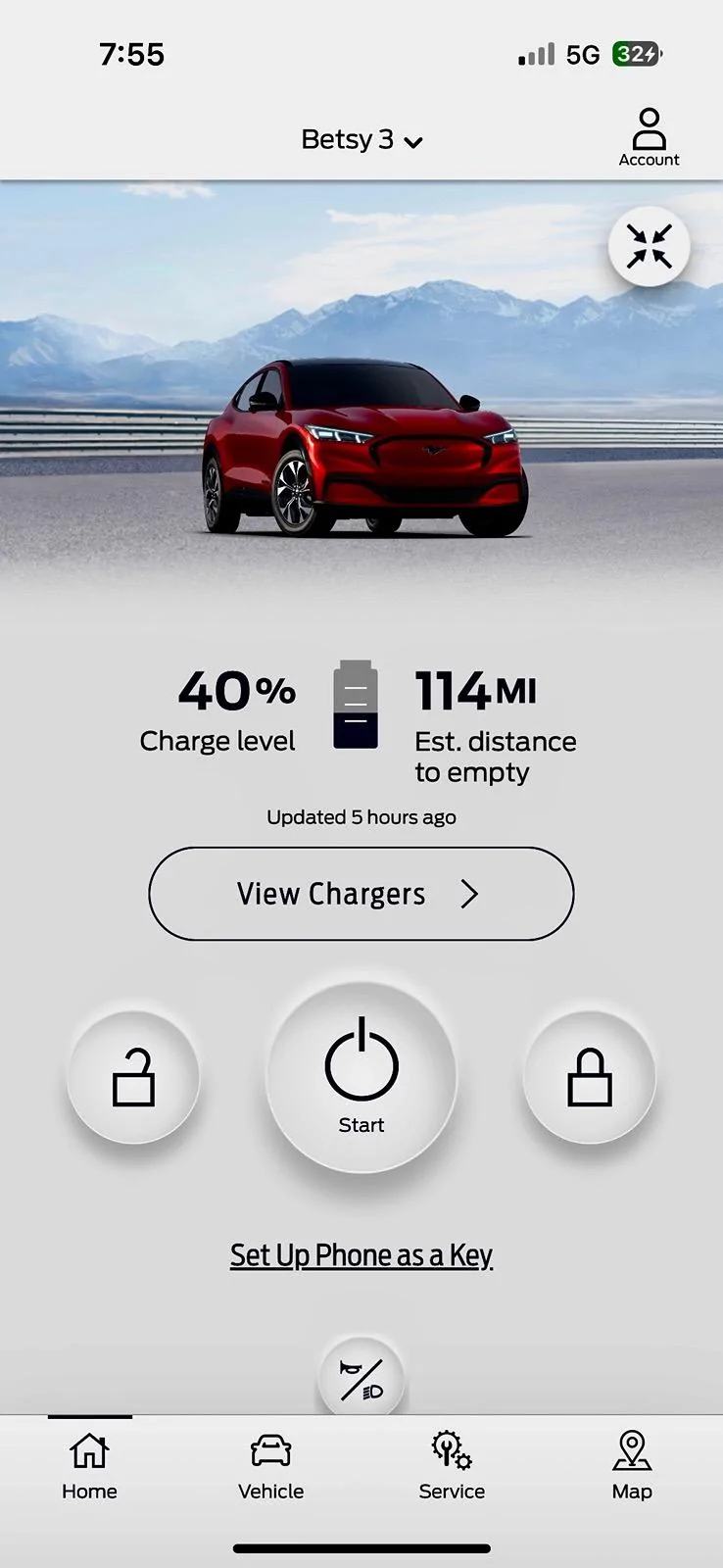
Task: Unlock the vehicle doors
Action: [x=133, y=1077]
